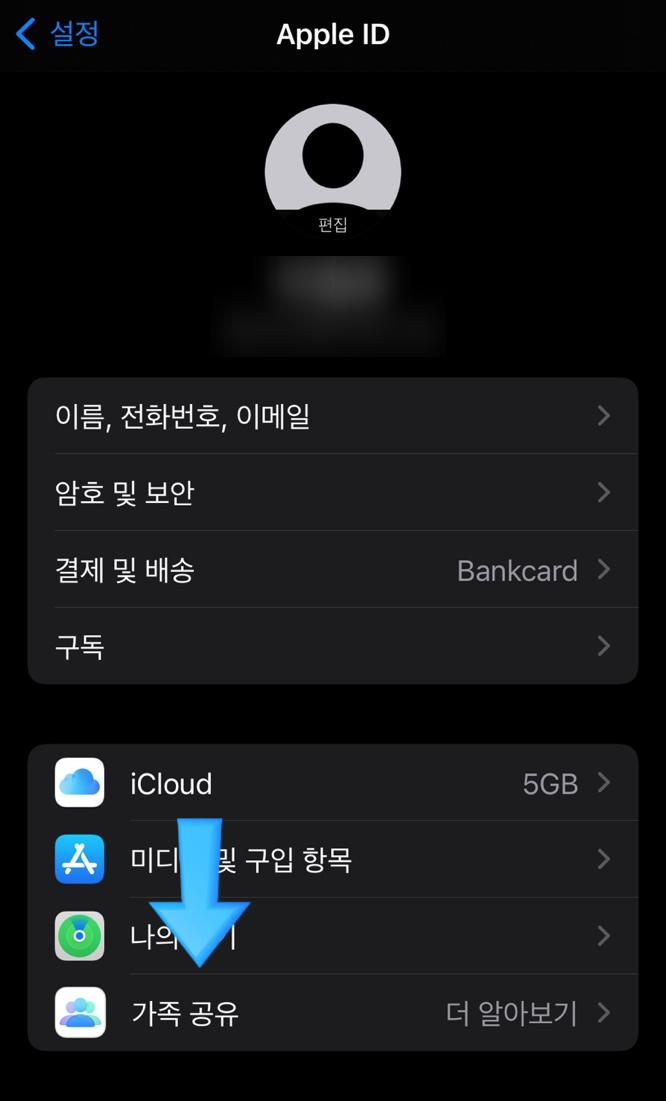Open the Find My row
The height and width of the screenshot is (1101, 666).
tap(333, 936)
